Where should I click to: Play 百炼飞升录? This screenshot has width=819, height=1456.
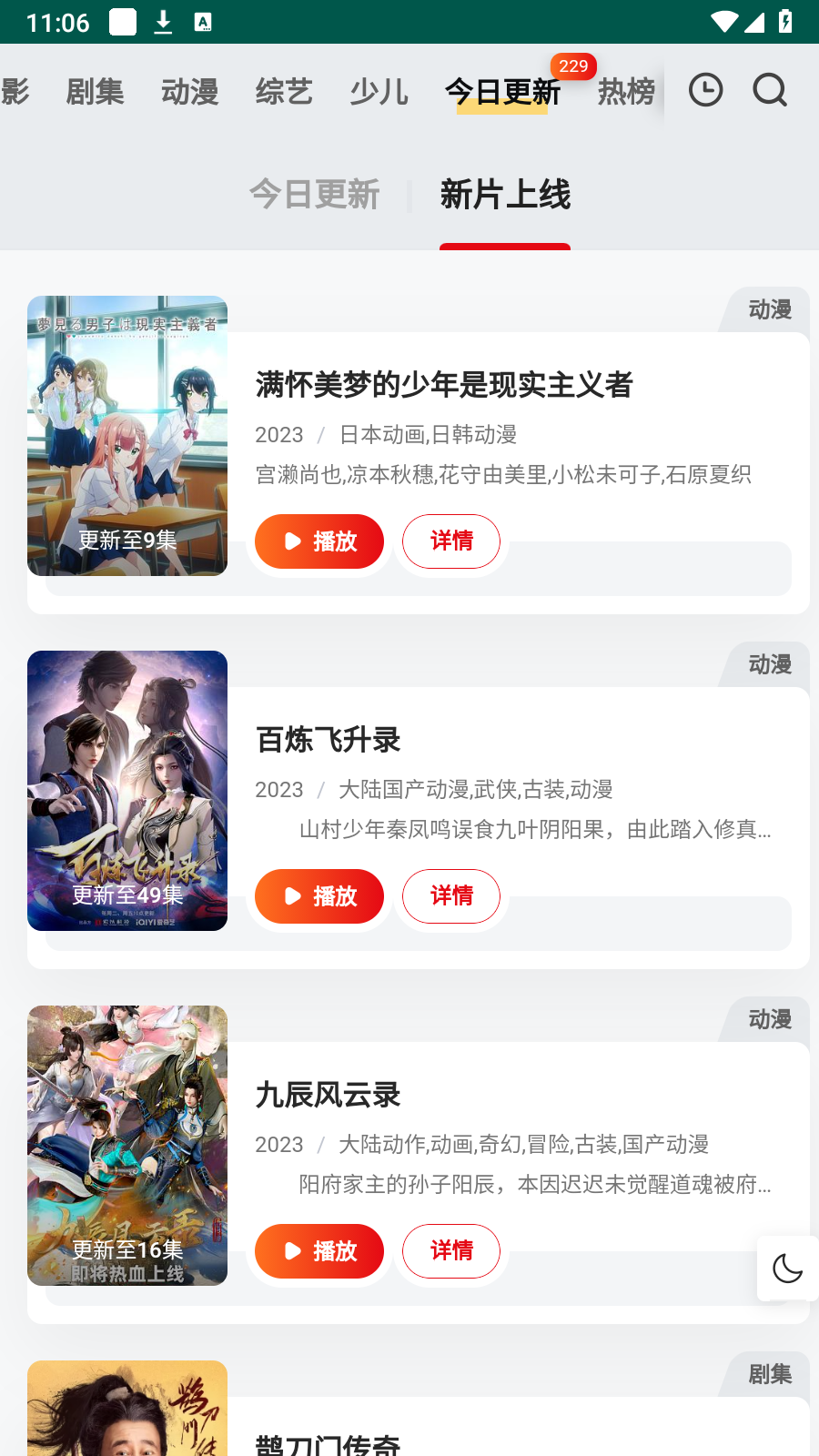pos(319,896)
